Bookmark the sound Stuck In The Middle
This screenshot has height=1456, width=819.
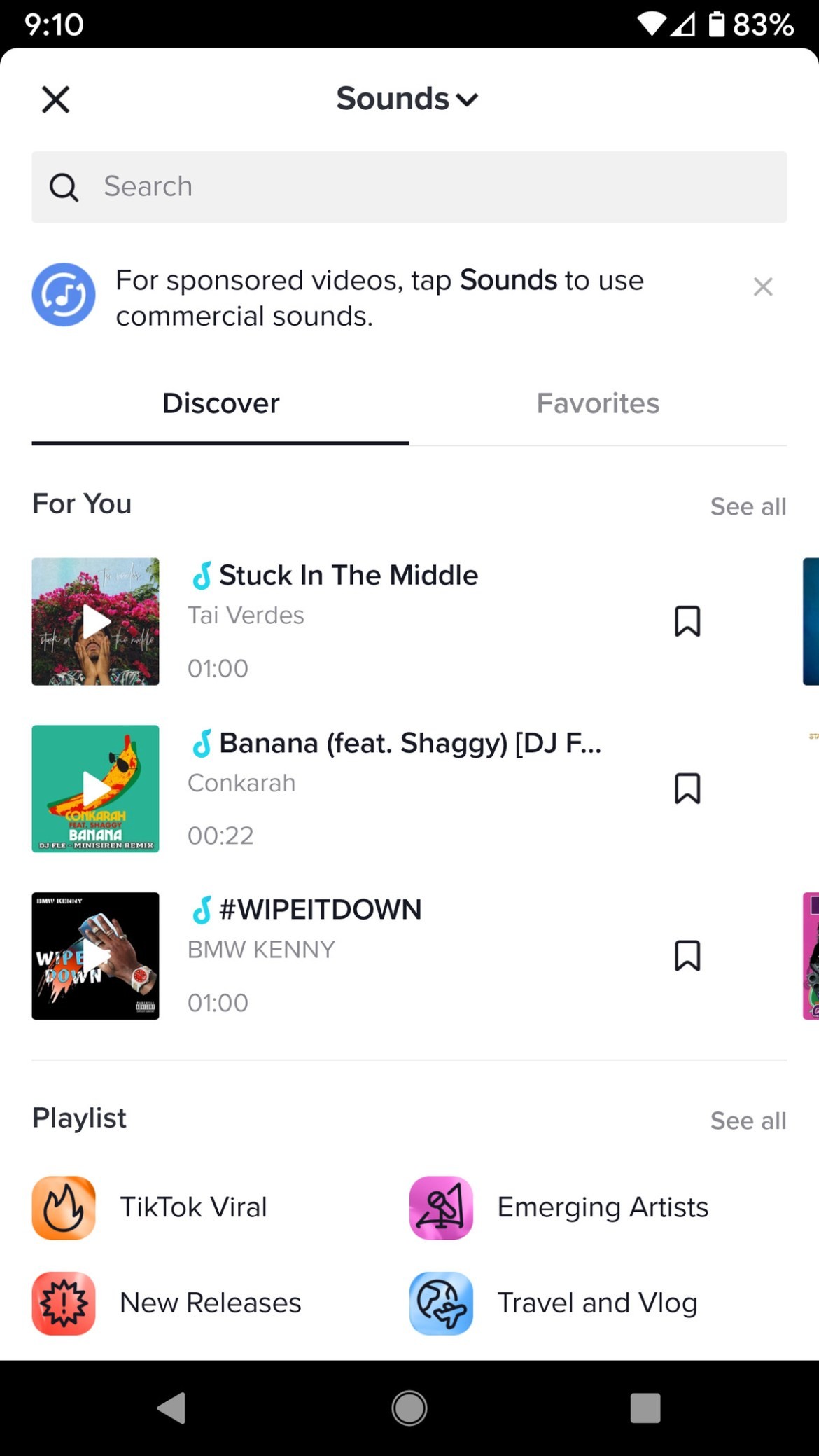(687, 621)
